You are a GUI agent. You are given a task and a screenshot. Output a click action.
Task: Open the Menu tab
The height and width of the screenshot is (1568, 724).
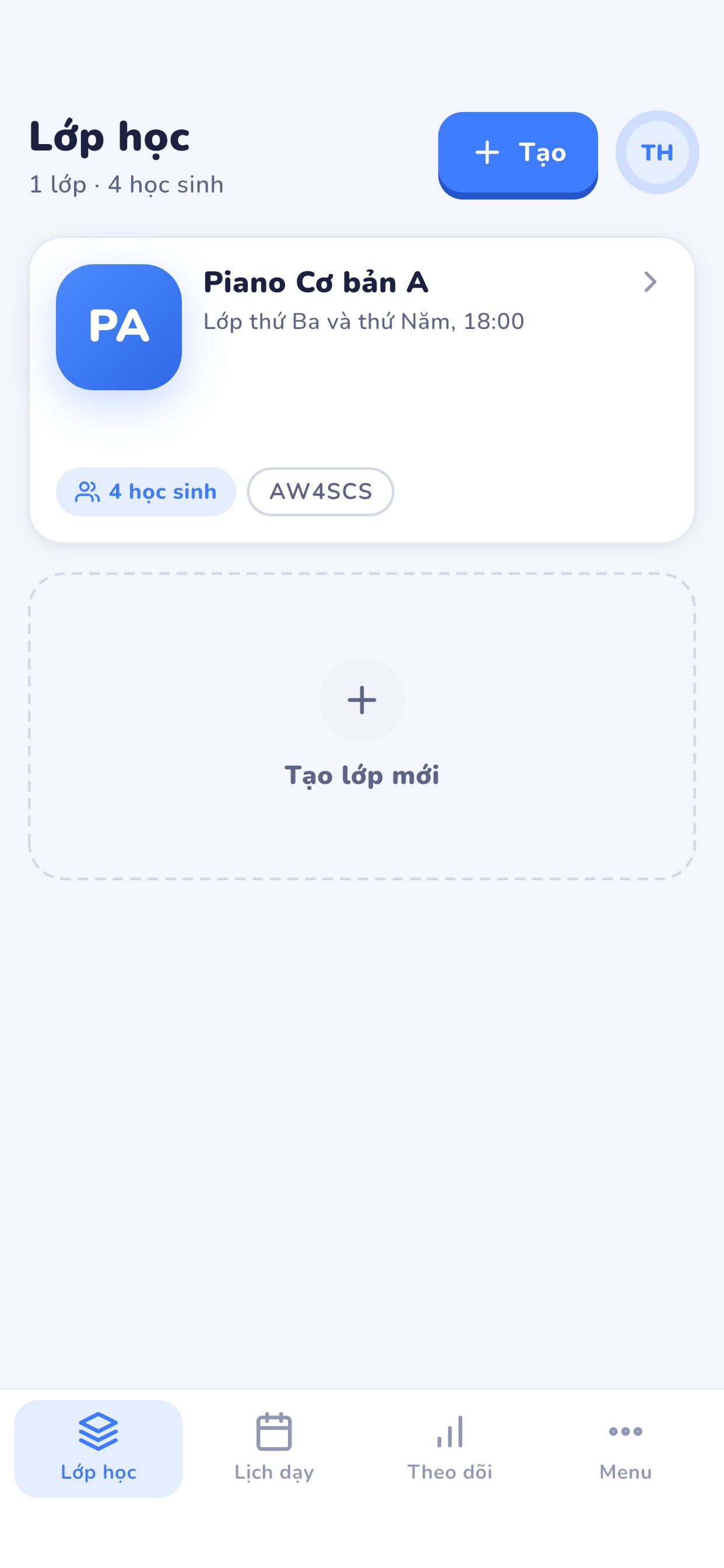625,1448
